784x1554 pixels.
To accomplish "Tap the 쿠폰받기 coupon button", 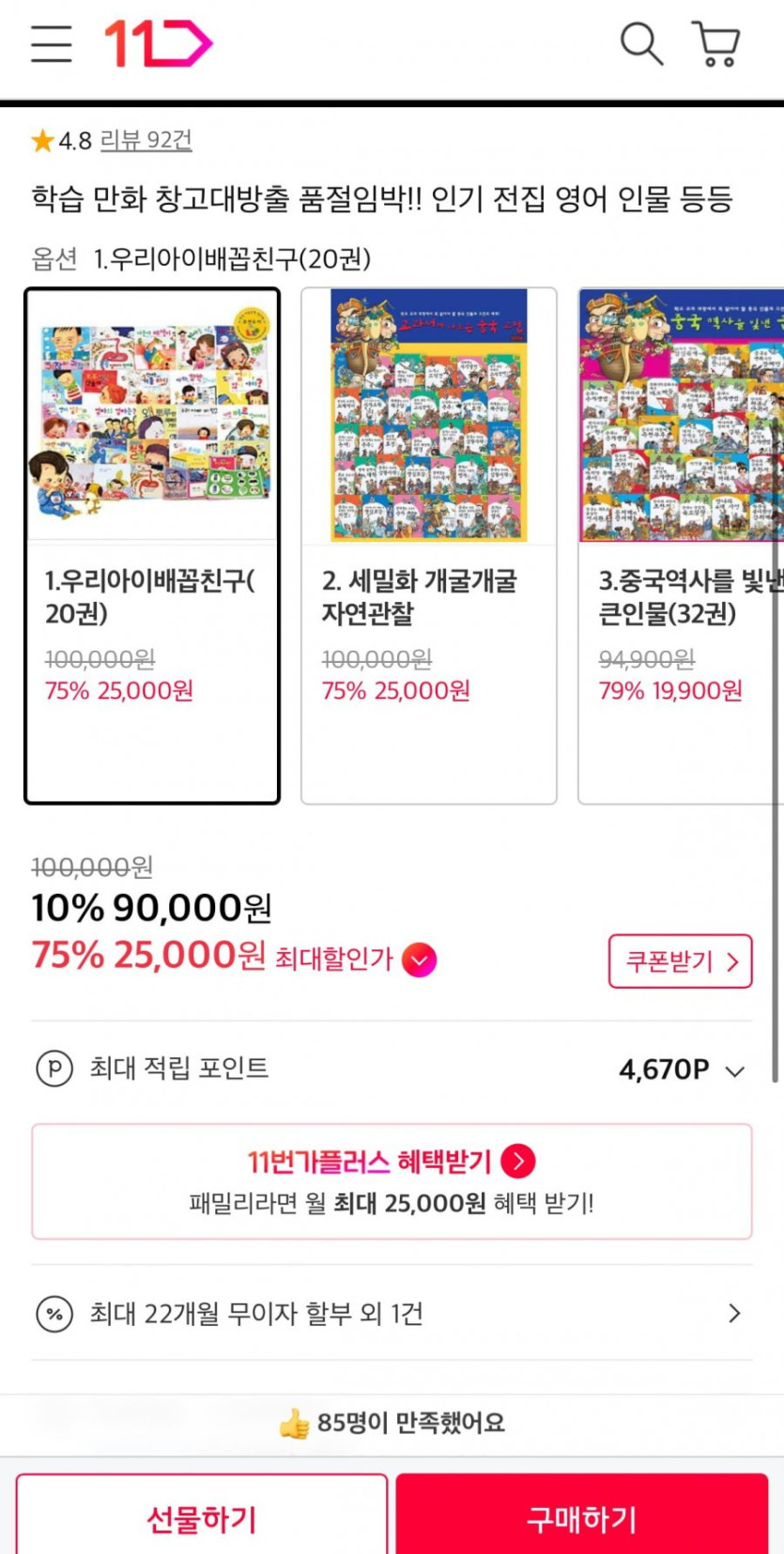I will [x=680, y=961].
